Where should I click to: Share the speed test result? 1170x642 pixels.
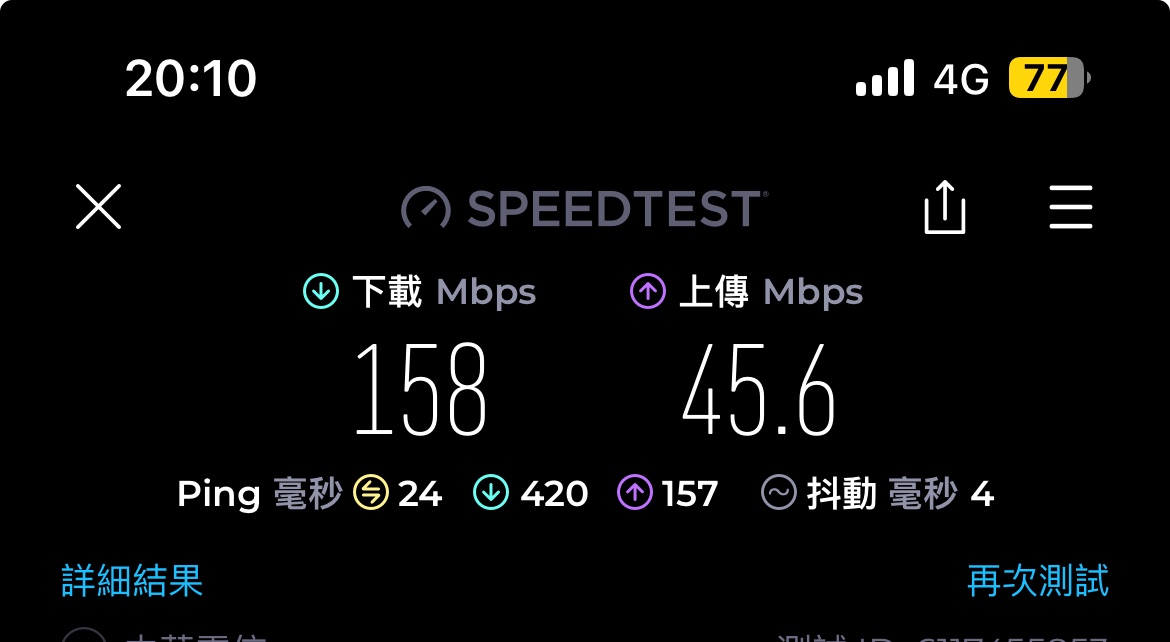pyautogui.click(x=944, y=208)
